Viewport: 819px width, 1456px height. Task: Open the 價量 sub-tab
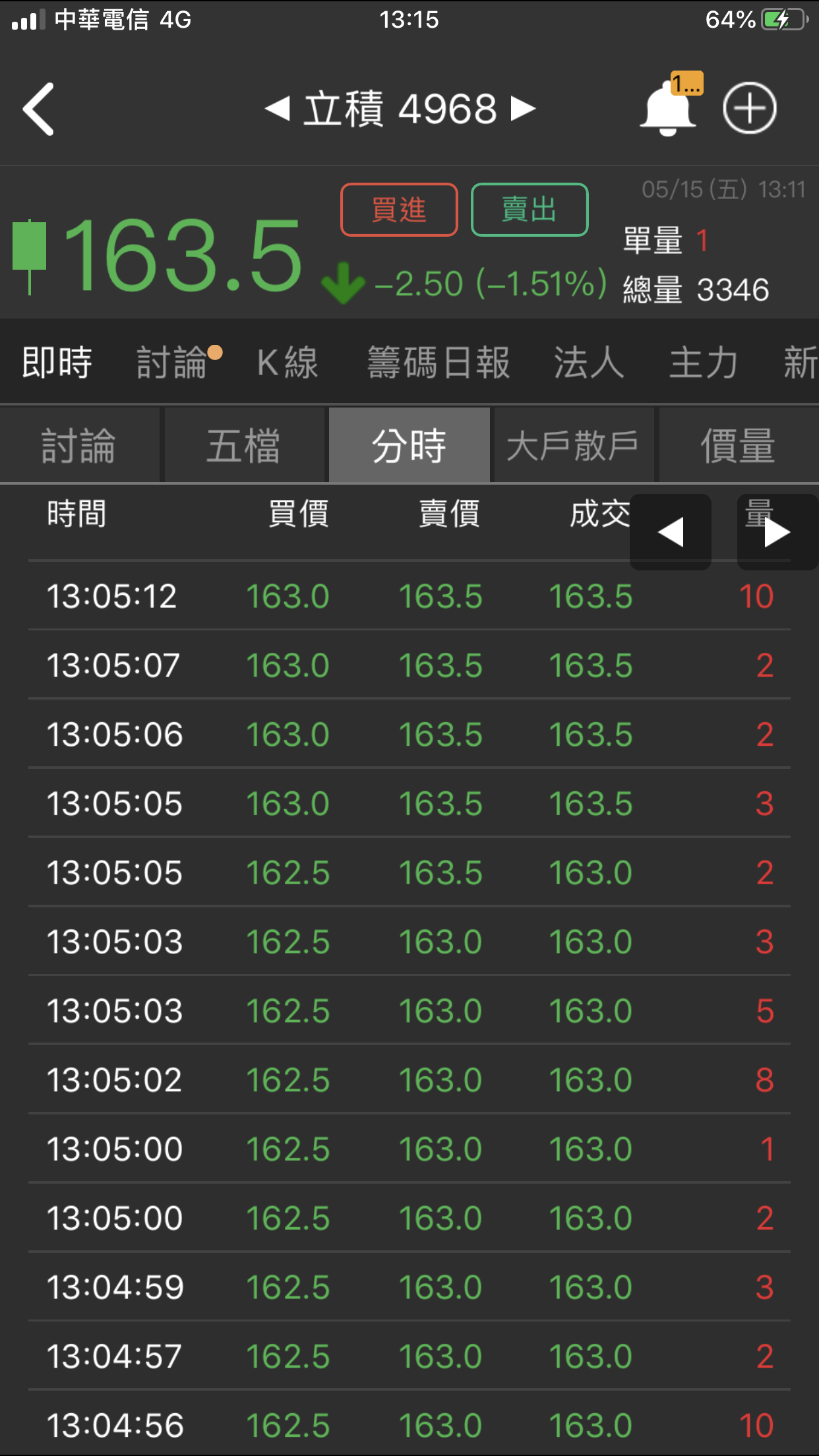(x=738, y=446)
